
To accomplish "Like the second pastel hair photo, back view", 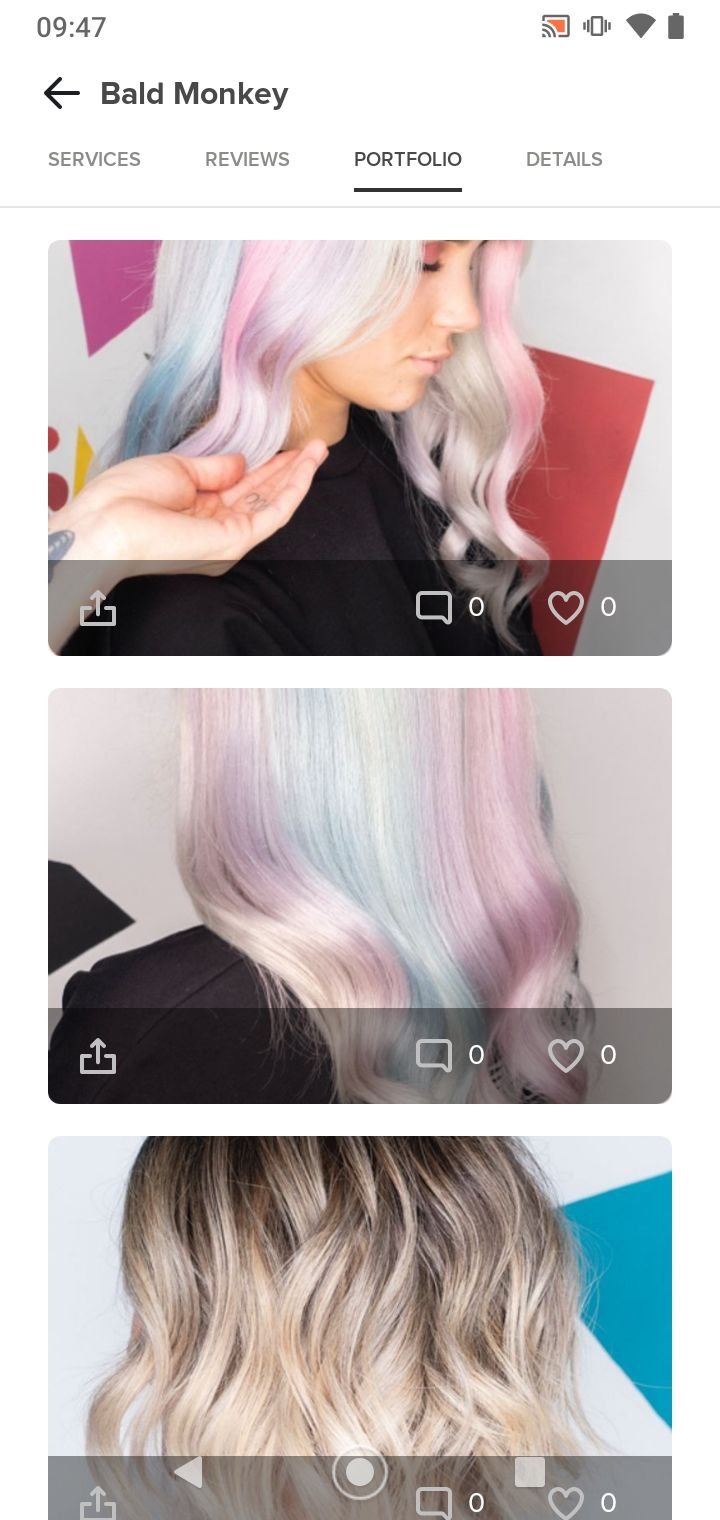I will tap(566, 1055).
